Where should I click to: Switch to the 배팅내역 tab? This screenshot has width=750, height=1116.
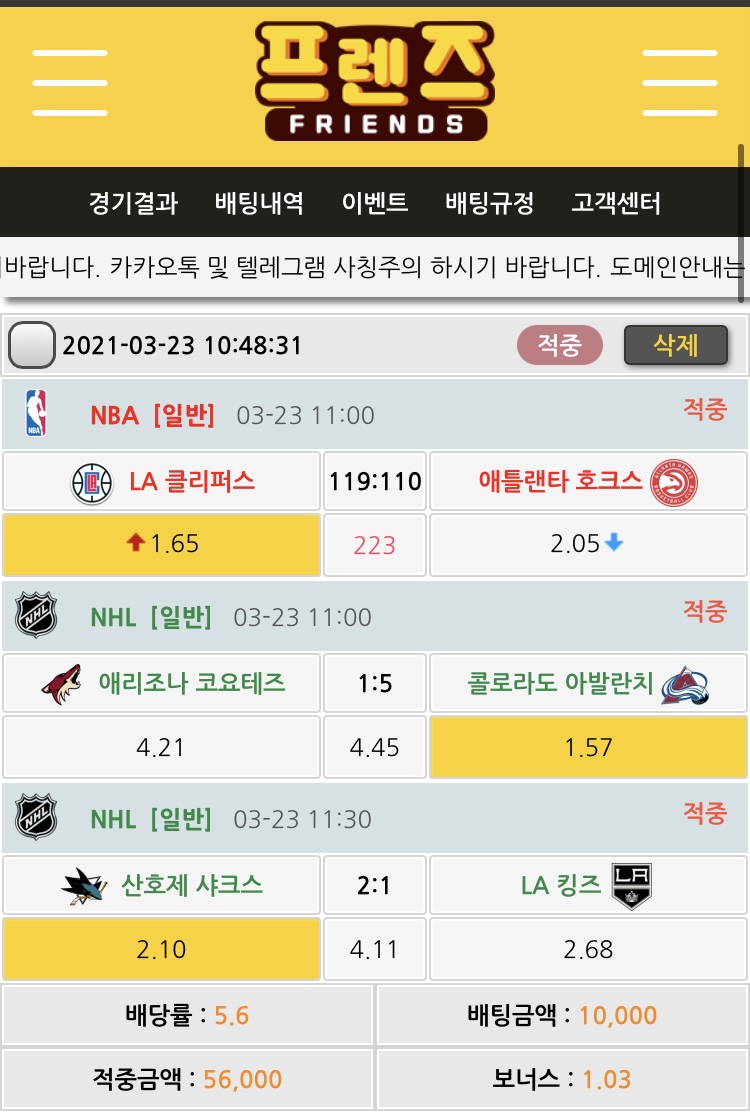259,204
